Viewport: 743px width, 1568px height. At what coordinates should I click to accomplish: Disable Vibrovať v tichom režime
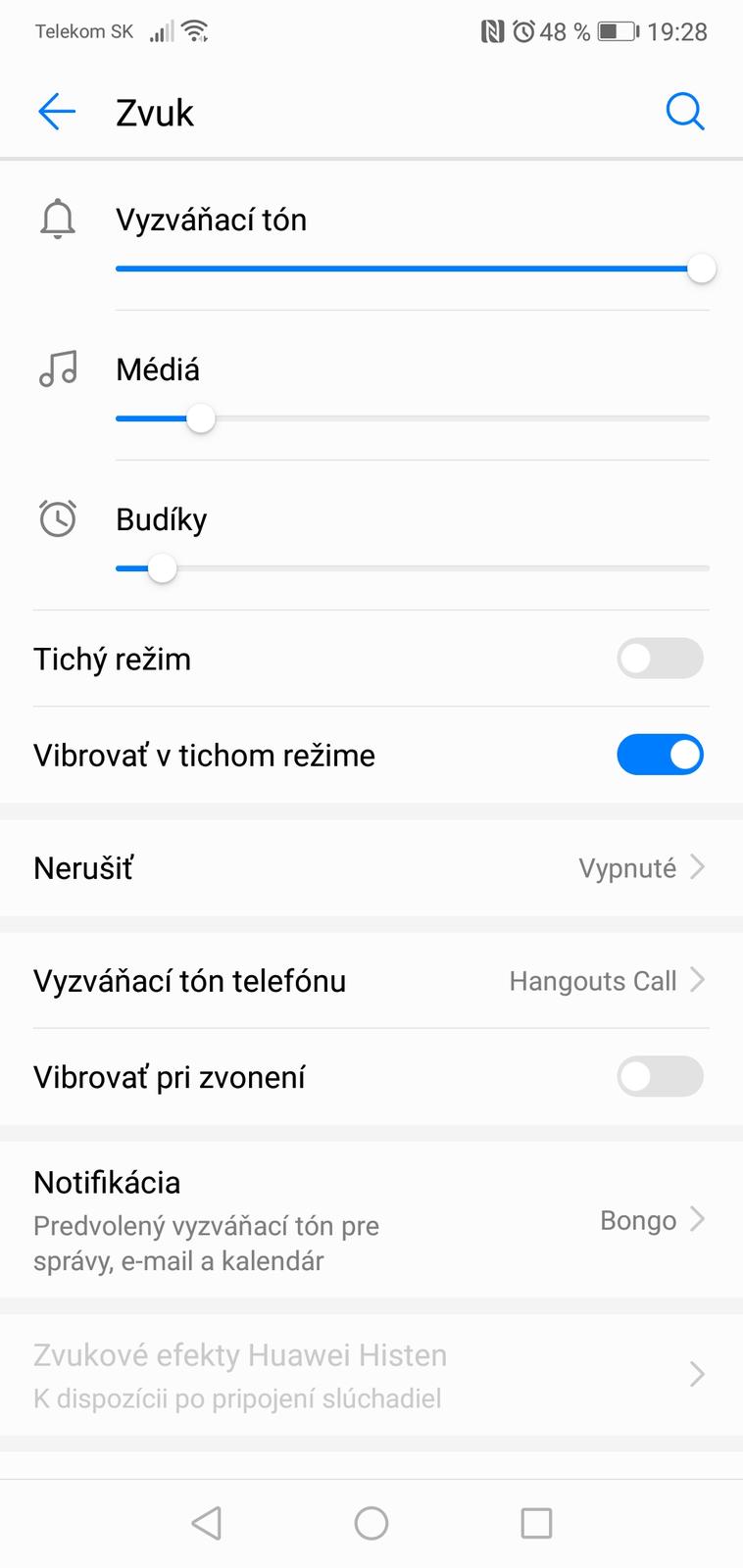[660, 755]
